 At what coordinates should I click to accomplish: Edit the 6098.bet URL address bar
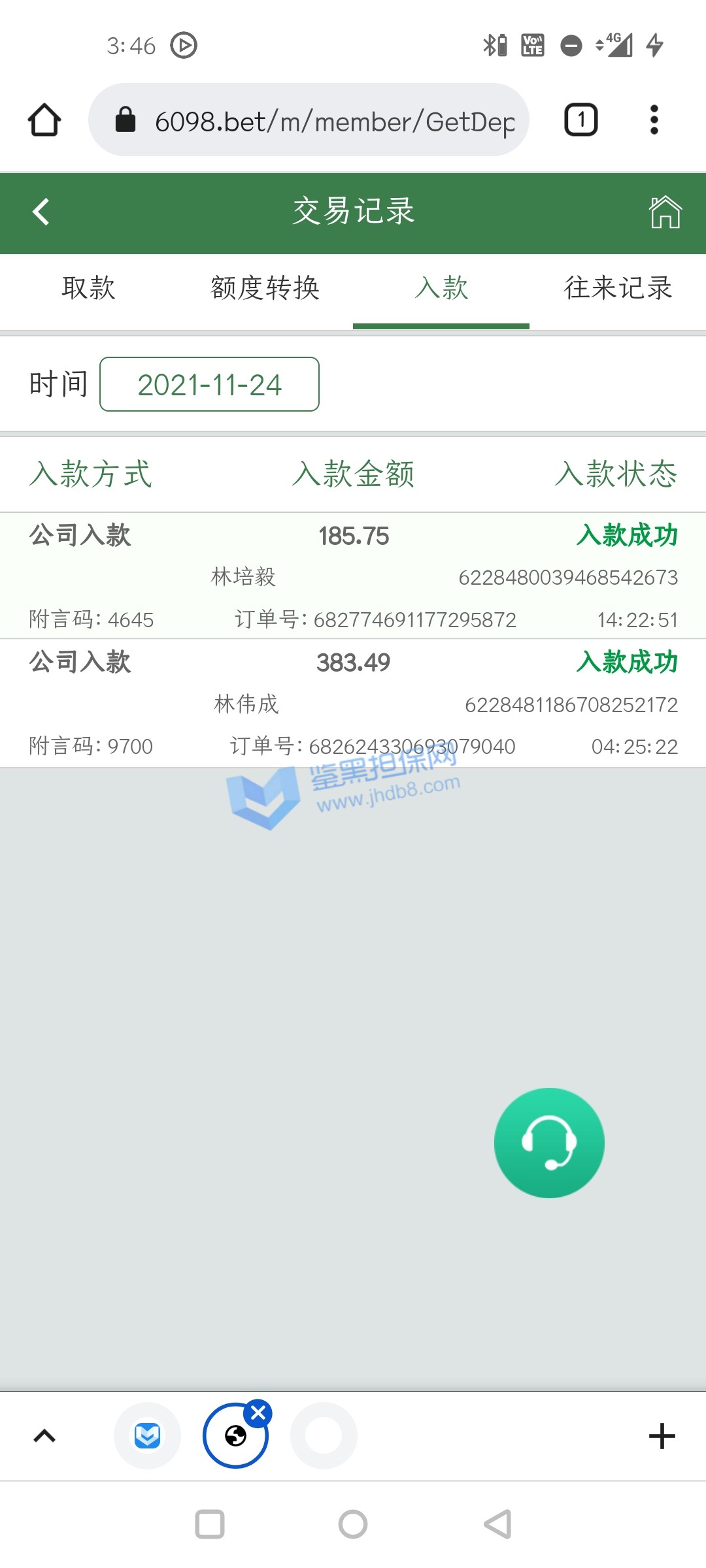[333, 121]
